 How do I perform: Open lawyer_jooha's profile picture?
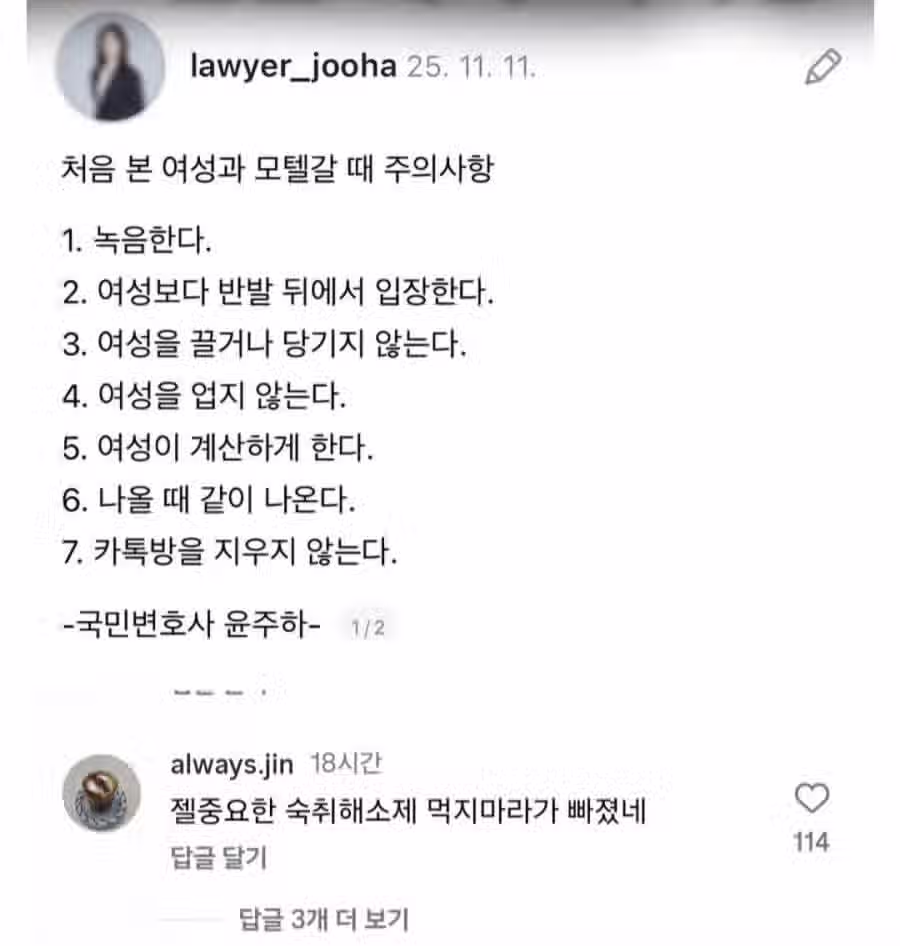click(110, 68)
